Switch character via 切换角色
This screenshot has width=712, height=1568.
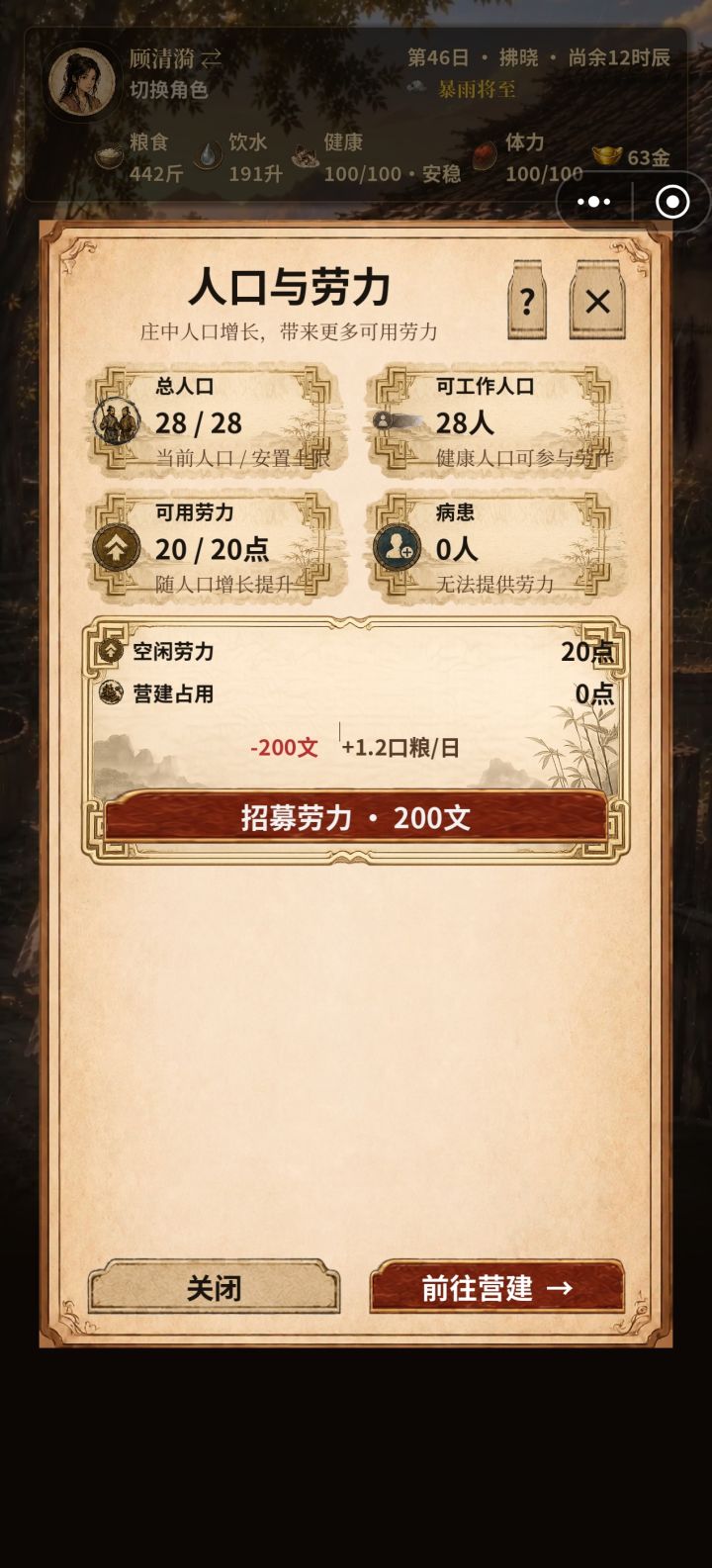168,90
